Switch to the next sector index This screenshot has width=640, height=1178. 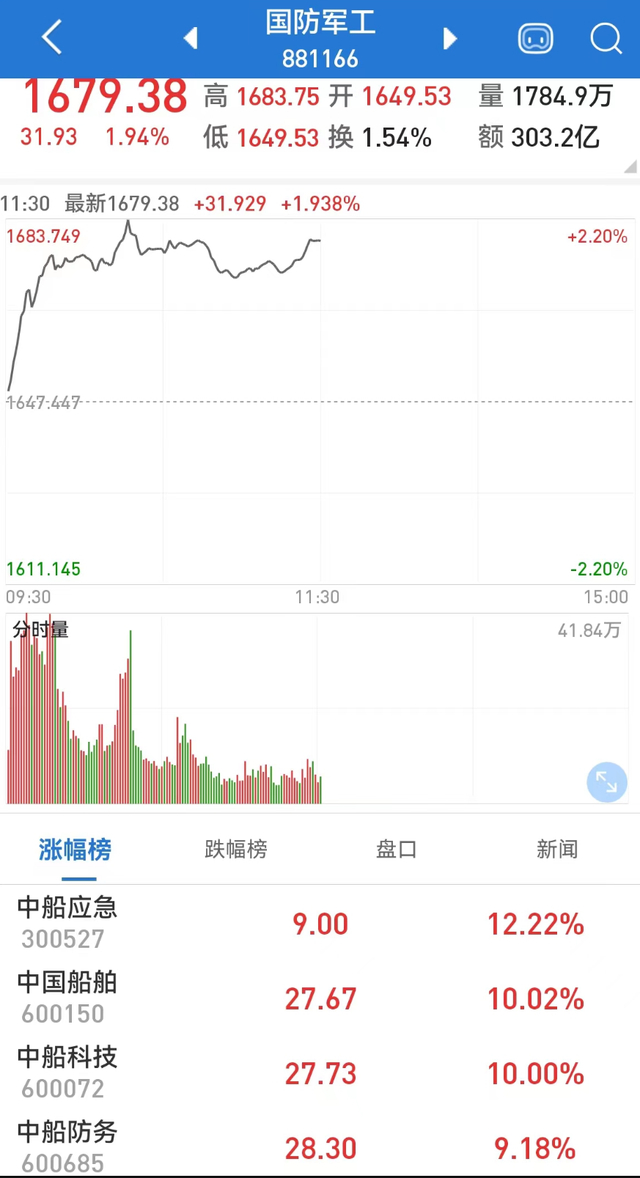click(450, 38)
